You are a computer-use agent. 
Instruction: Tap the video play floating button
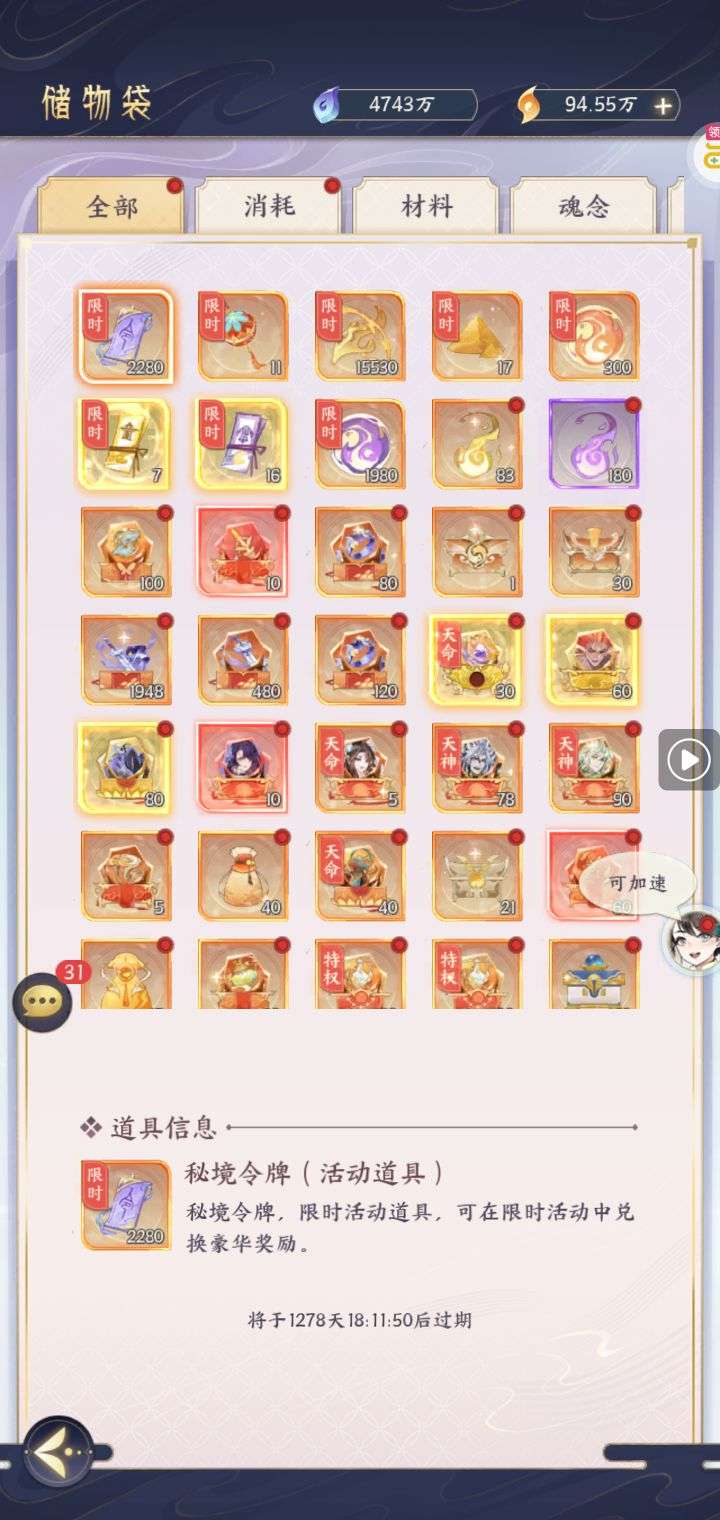pos(688,760)
